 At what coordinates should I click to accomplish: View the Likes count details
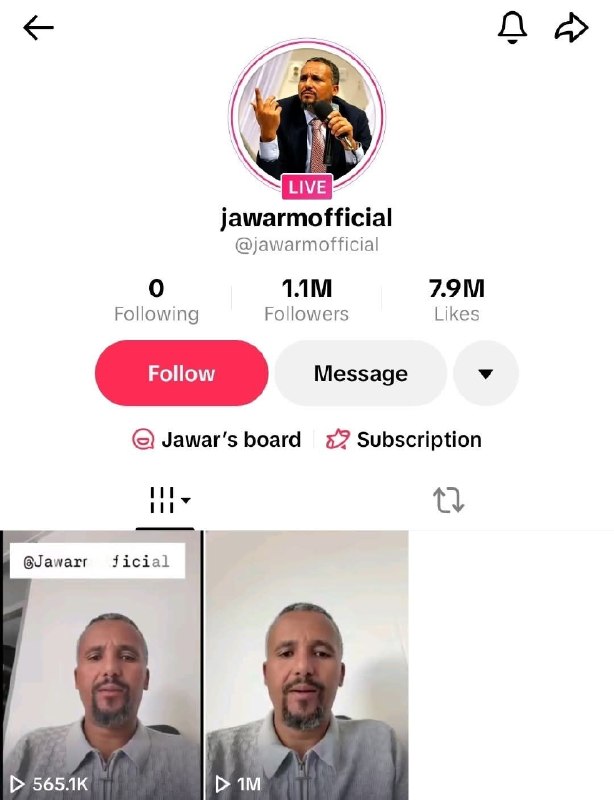[x=456, y=301]
